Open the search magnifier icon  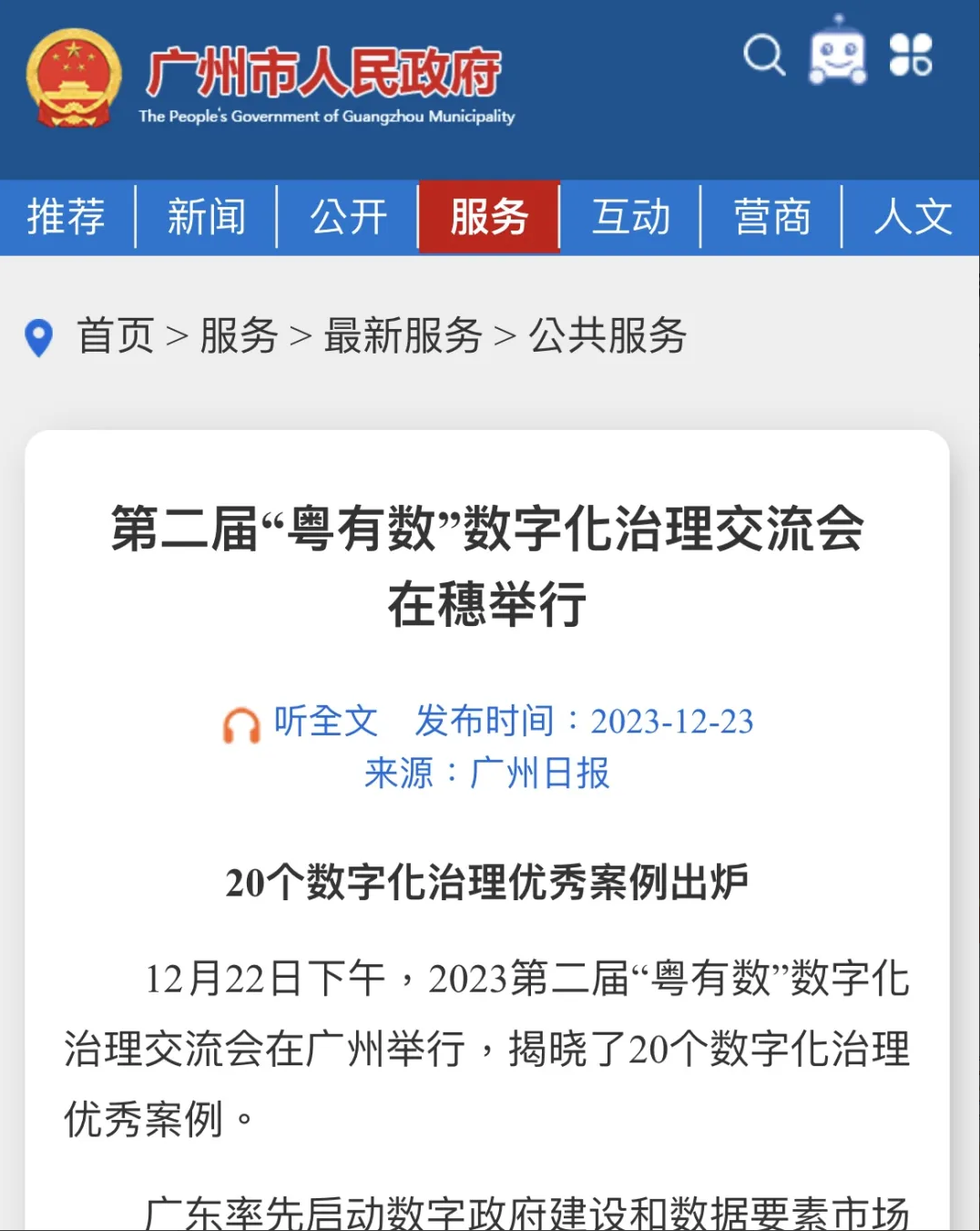coord(764,56)
